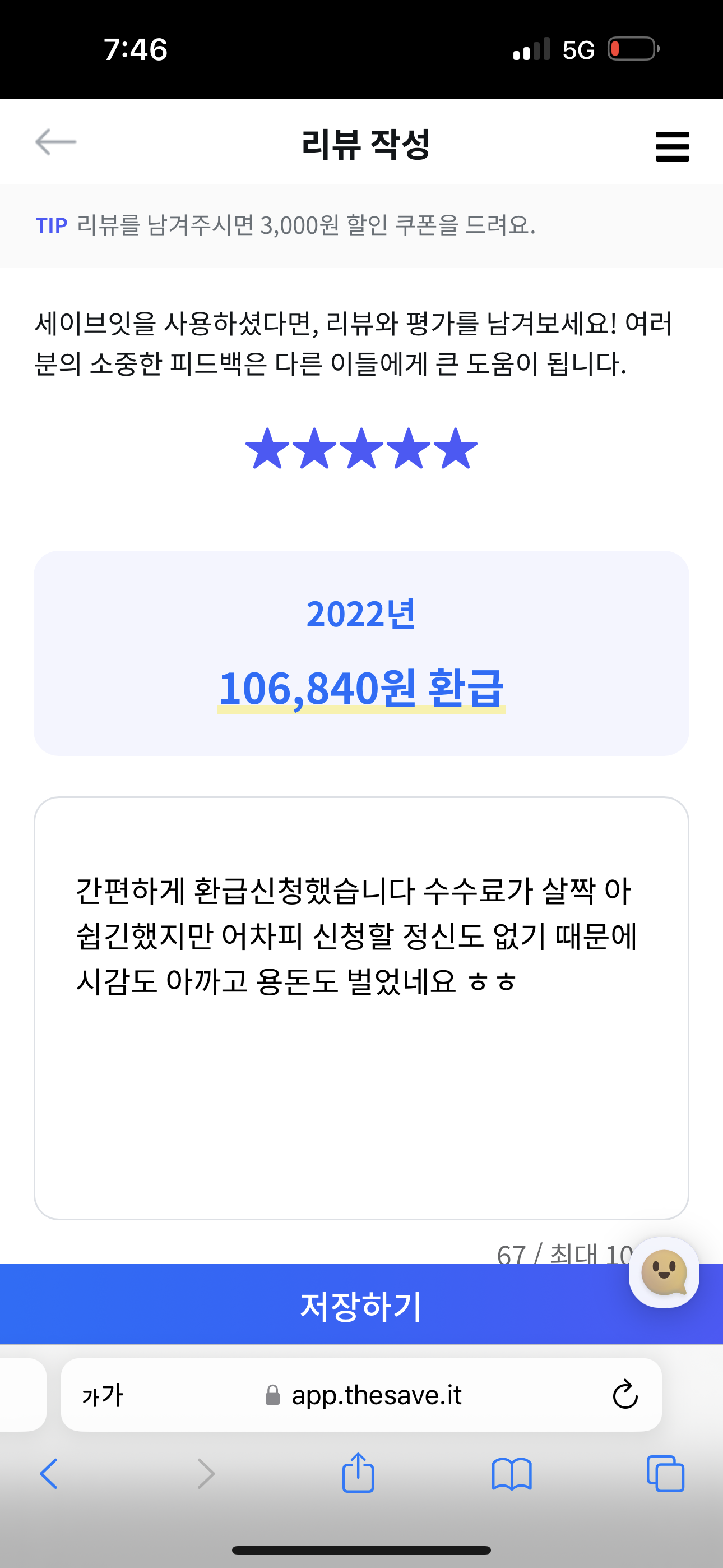The width and height of the screenshot is (723, 1568).
Task: Open the 가가 text size menu
Action: coord(103,1395)
